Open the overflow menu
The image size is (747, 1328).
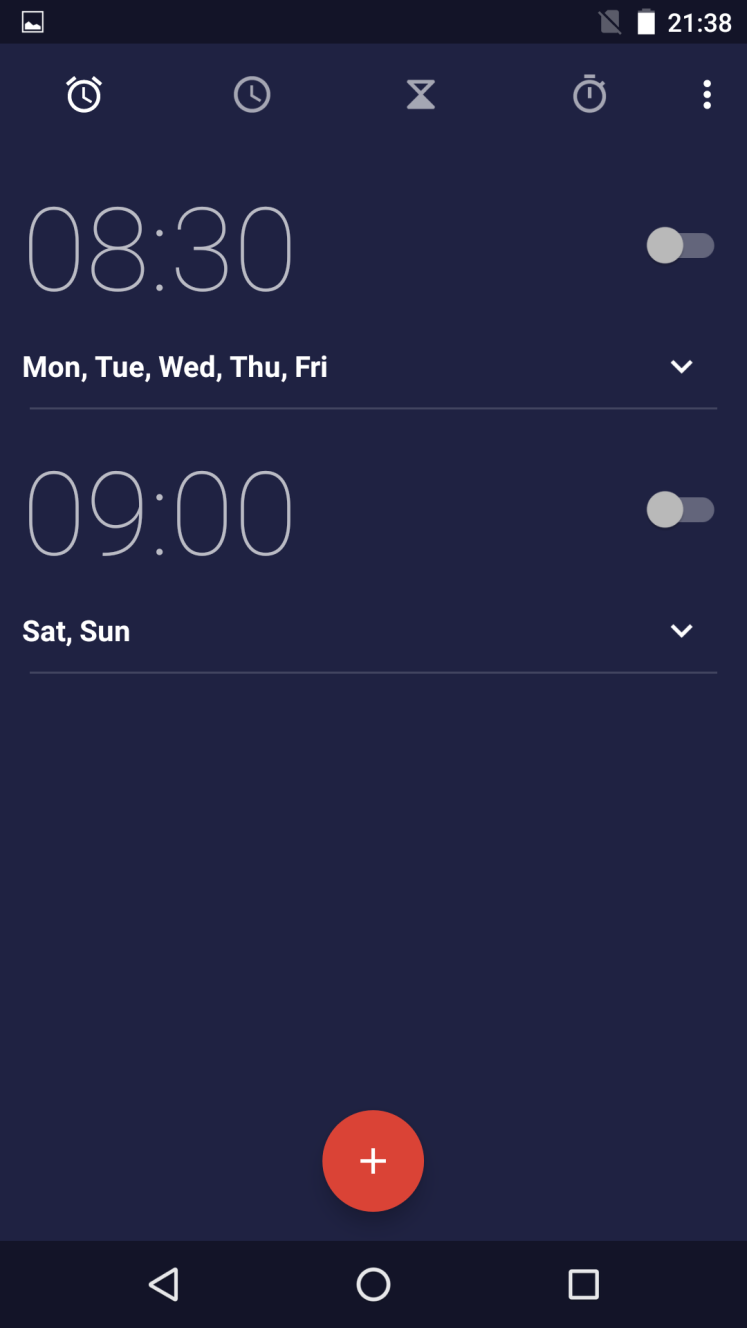point(707,95)
